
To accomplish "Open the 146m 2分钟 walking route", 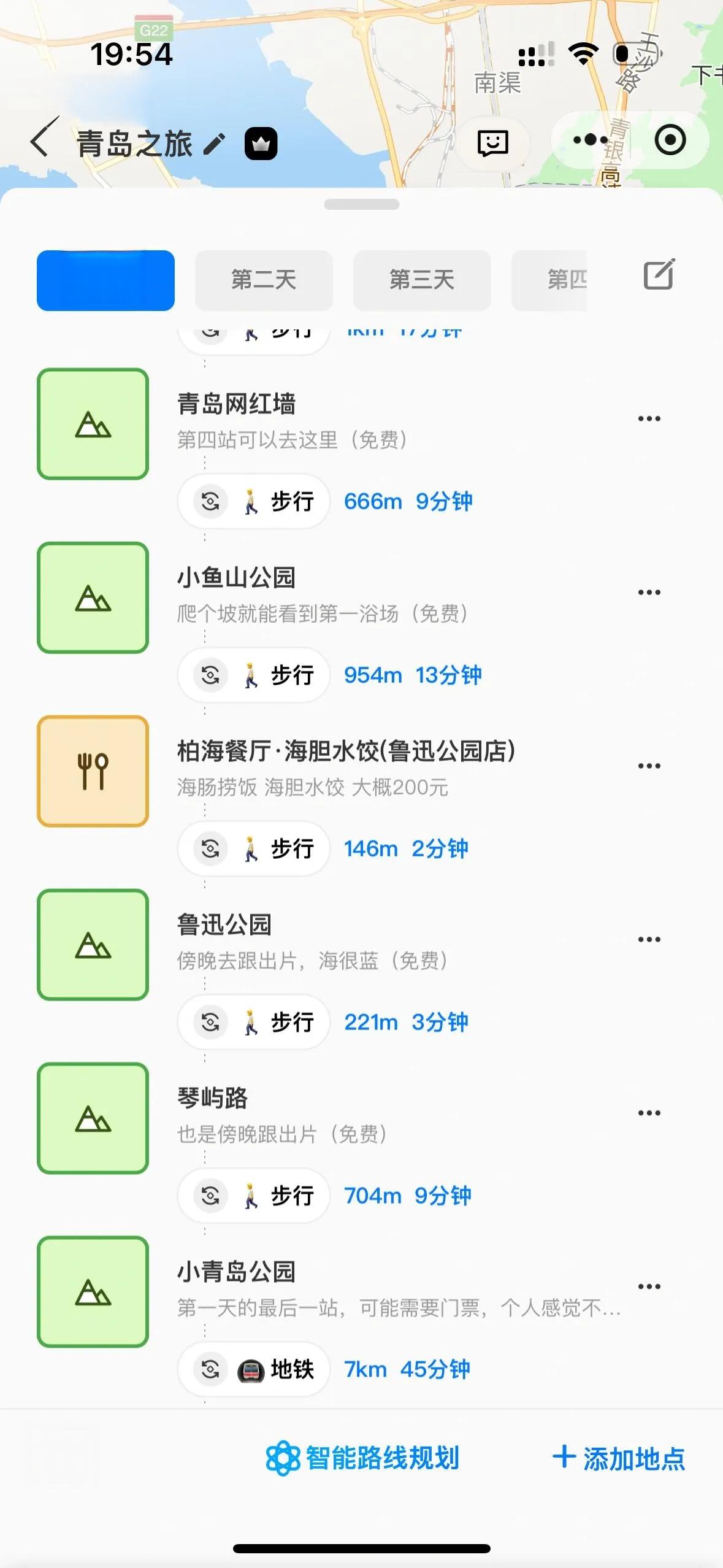I will (406, 849).
